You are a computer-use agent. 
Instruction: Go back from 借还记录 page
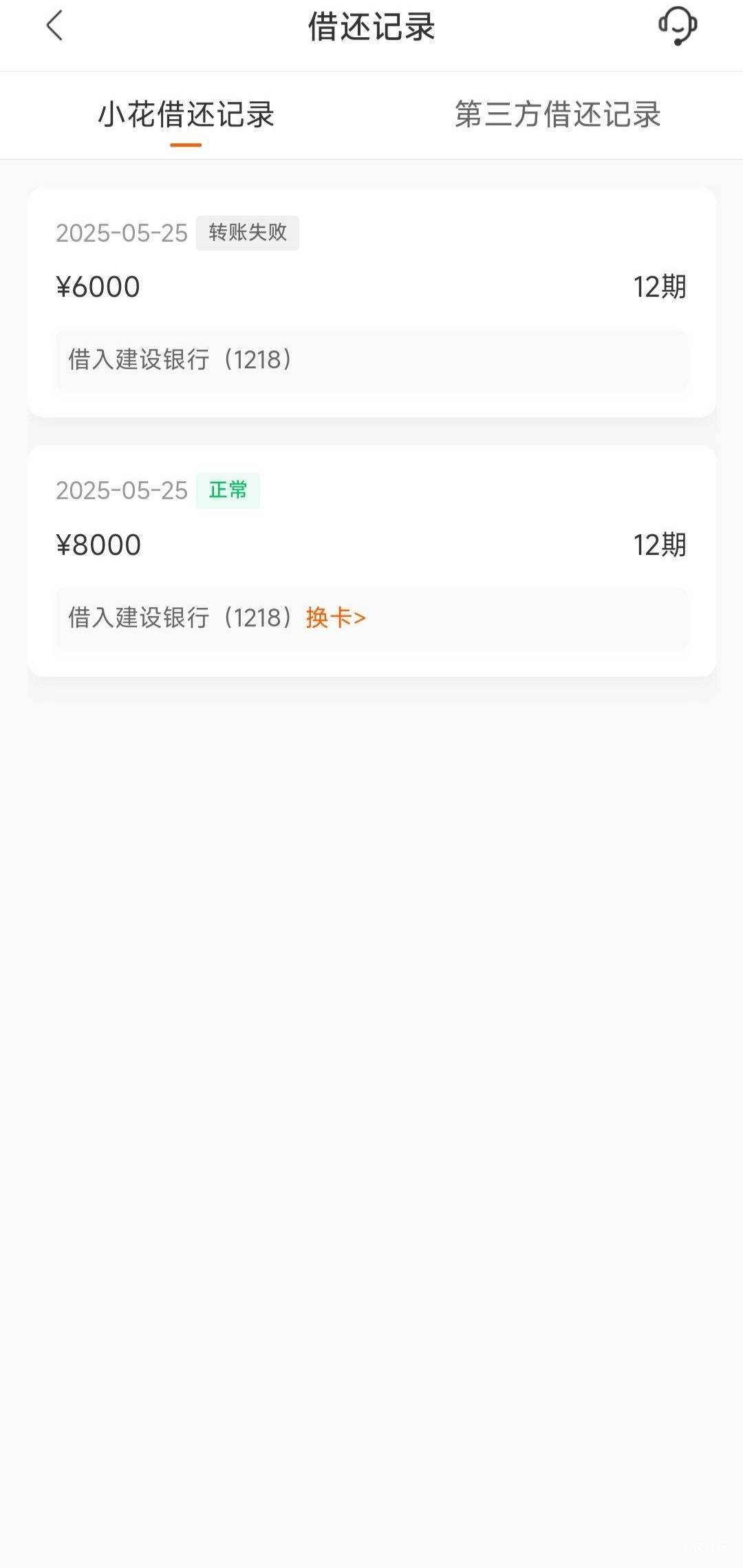click(54, 26)
